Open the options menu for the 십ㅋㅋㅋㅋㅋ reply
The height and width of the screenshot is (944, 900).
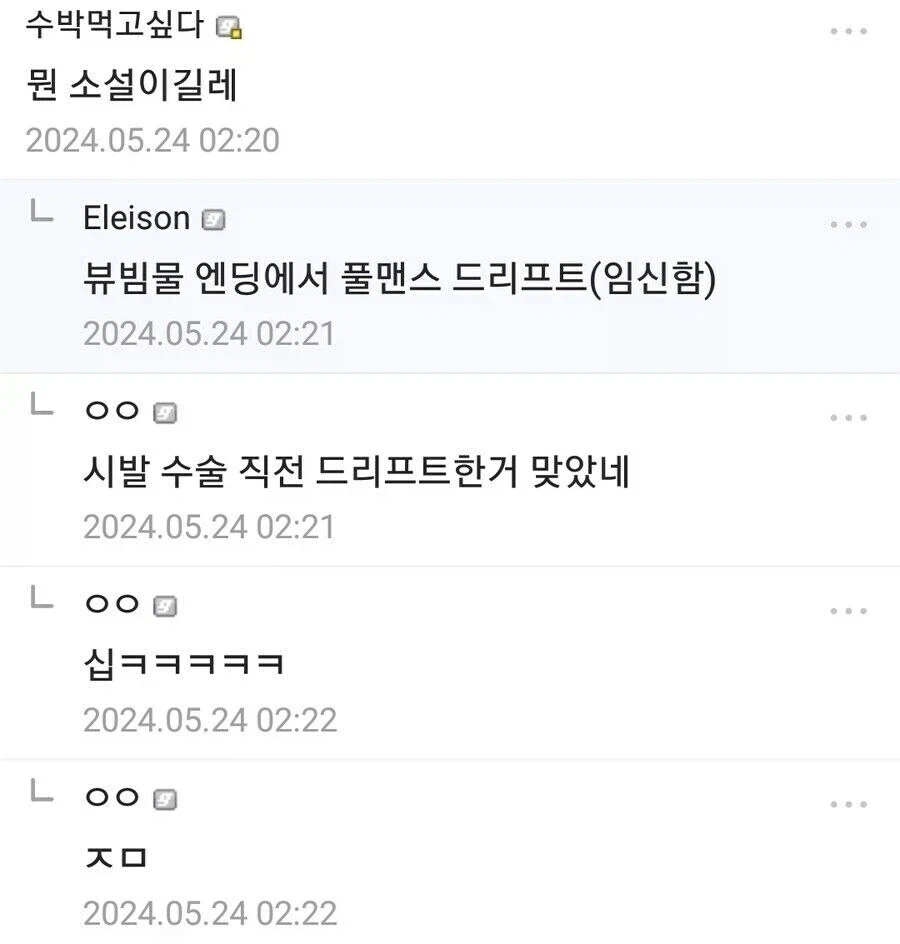coord(847,610)
